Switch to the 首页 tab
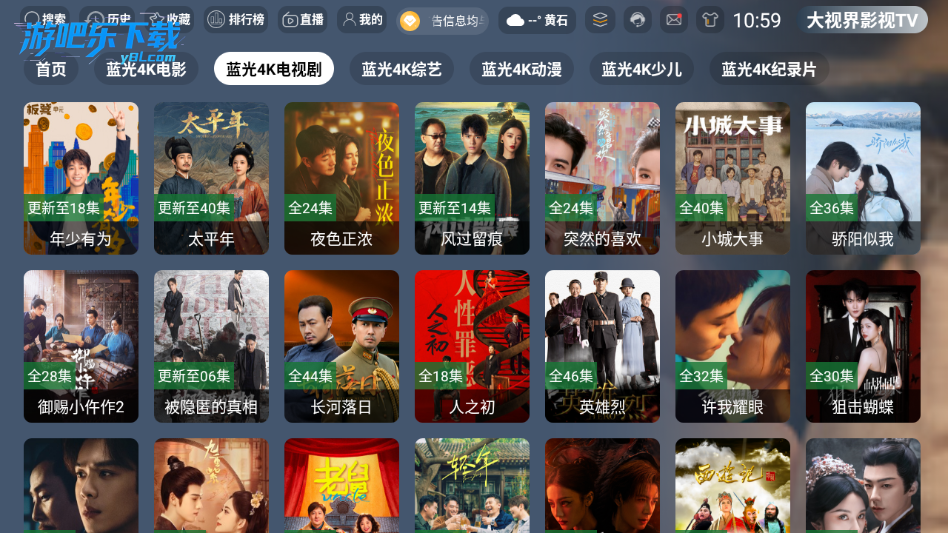This screenshot has width=948, height=533. tap(51, 69)
